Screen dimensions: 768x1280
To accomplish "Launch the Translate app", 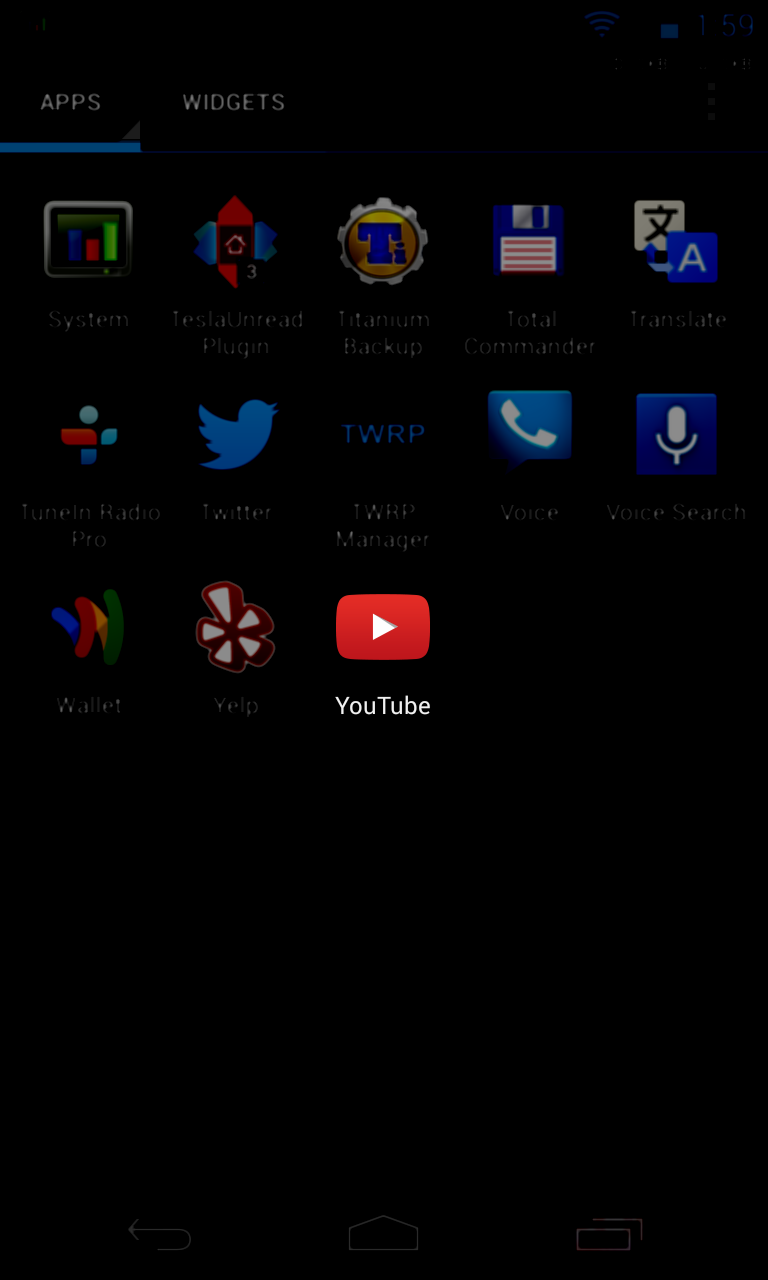I will 677,241.
